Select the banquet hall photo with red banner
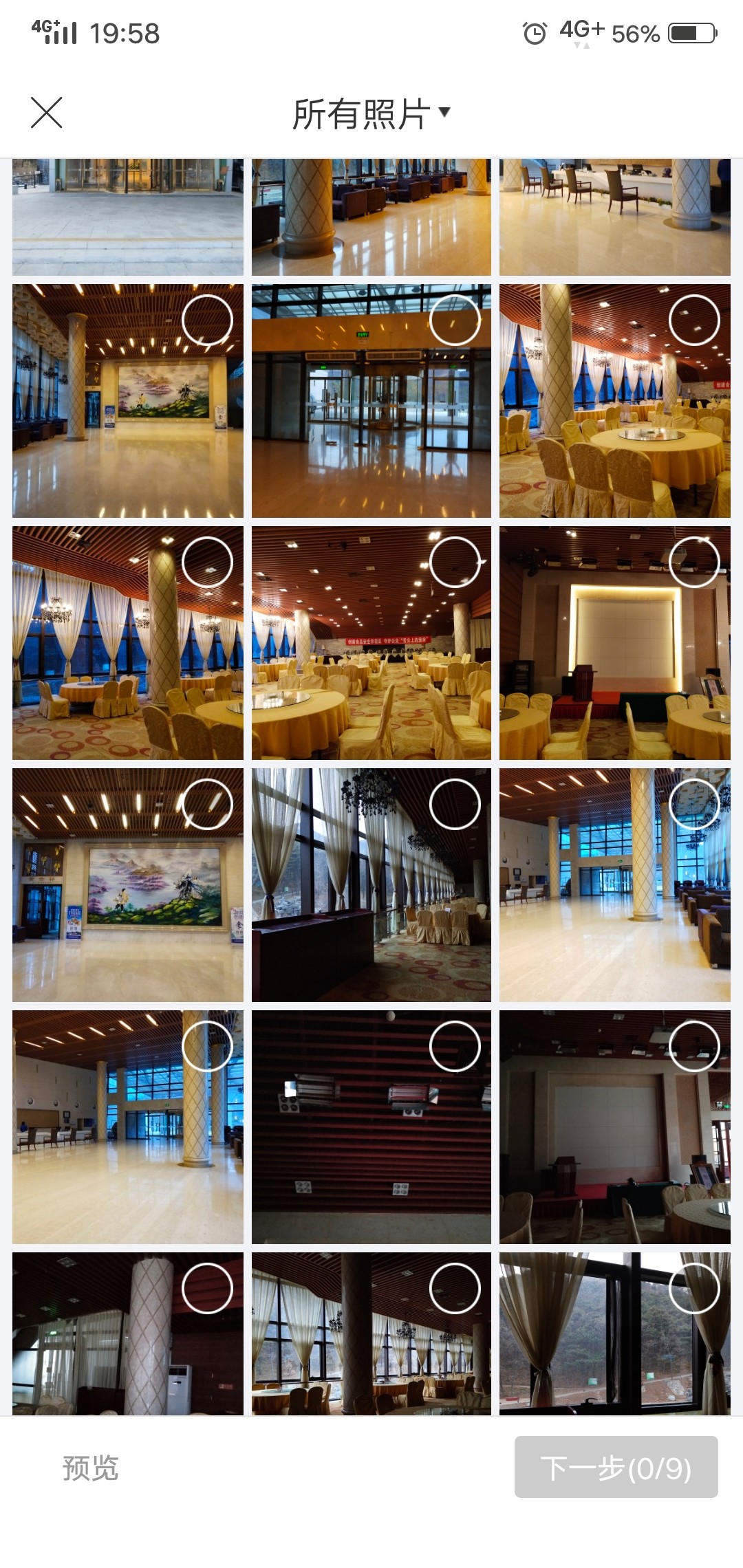The width and height of the screenshot is (743, 1568). coord(455,562)
